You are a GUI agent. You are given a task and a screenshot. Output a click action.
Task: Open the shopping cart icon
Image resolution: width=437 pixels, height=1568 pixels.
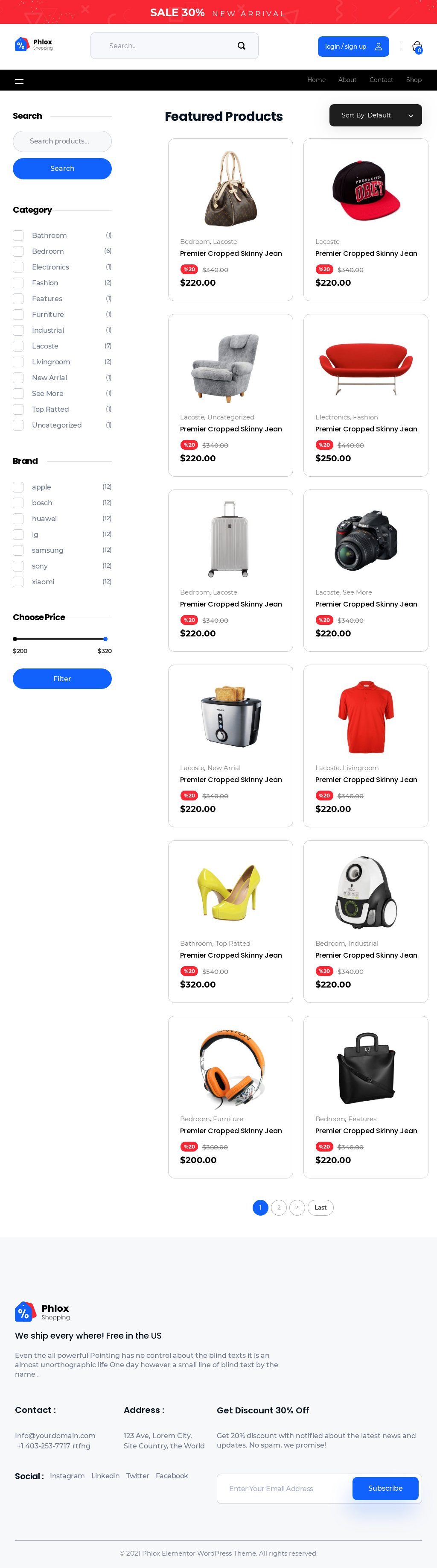pos(417,46)
